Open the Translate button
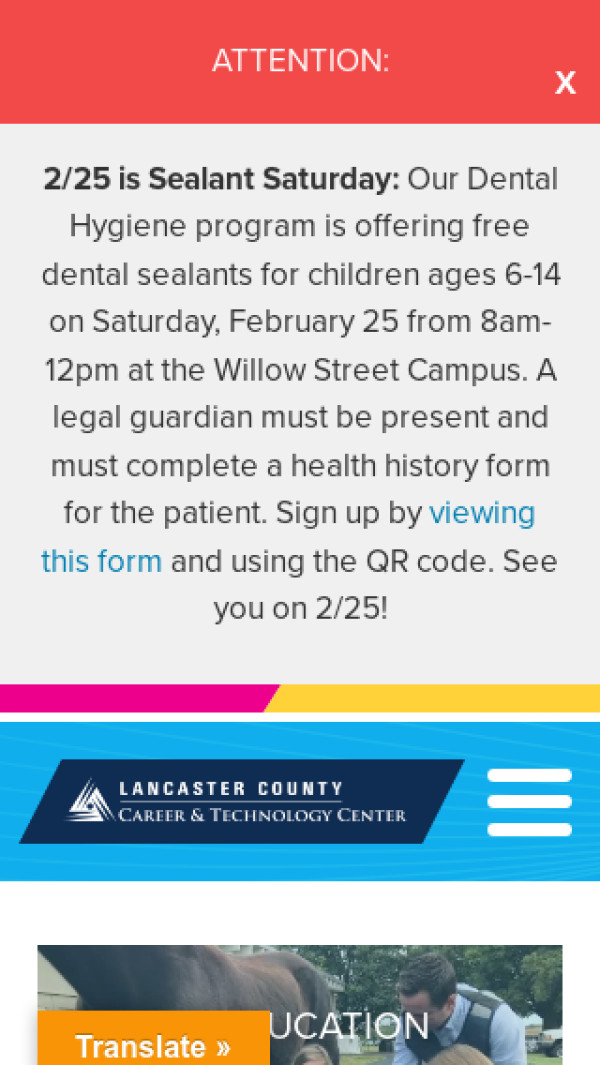 [x=153, y=1045]
